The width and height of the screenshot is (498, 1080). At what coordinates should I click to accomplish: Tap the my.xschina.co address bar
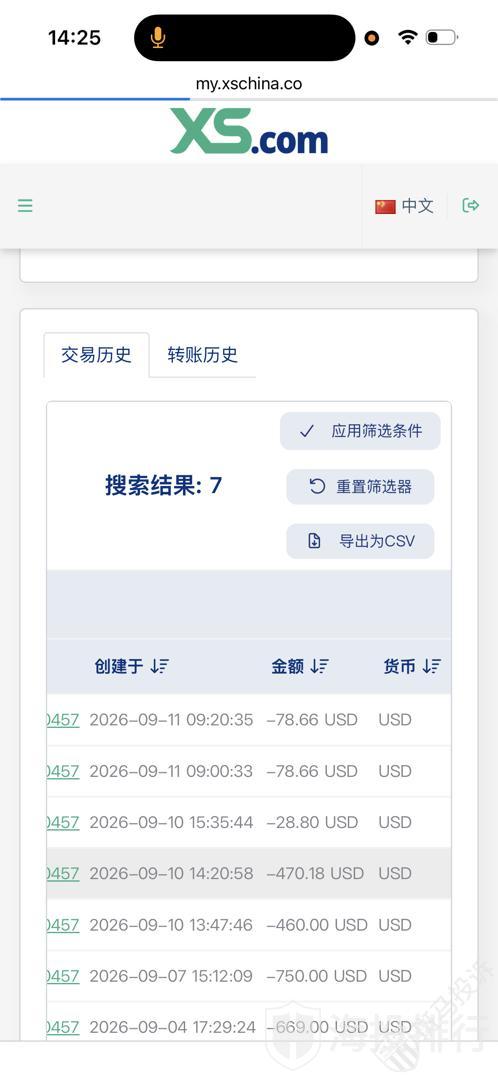pos(249,84)
